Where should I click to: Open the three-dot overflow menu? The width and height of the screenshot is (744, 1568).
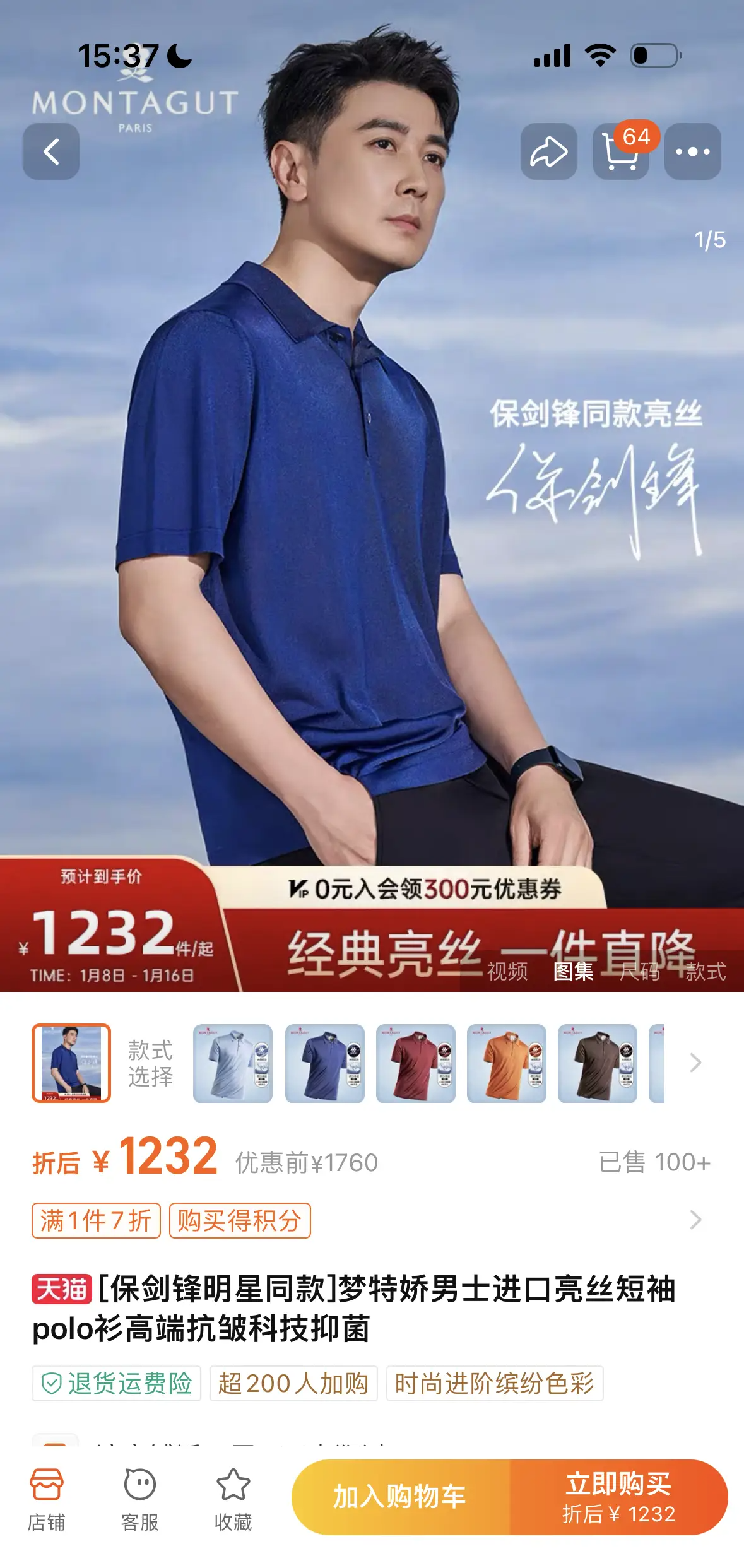coord(692,151)
